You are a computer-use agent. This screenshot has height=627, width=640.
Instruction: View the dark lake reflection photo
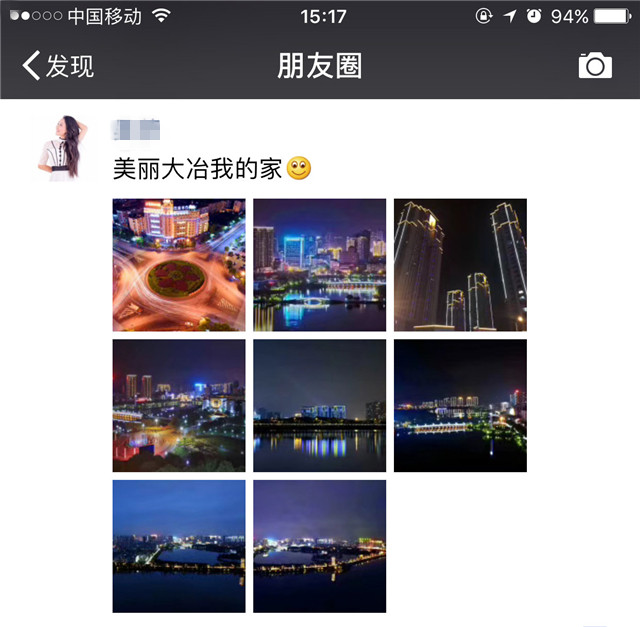319,405
